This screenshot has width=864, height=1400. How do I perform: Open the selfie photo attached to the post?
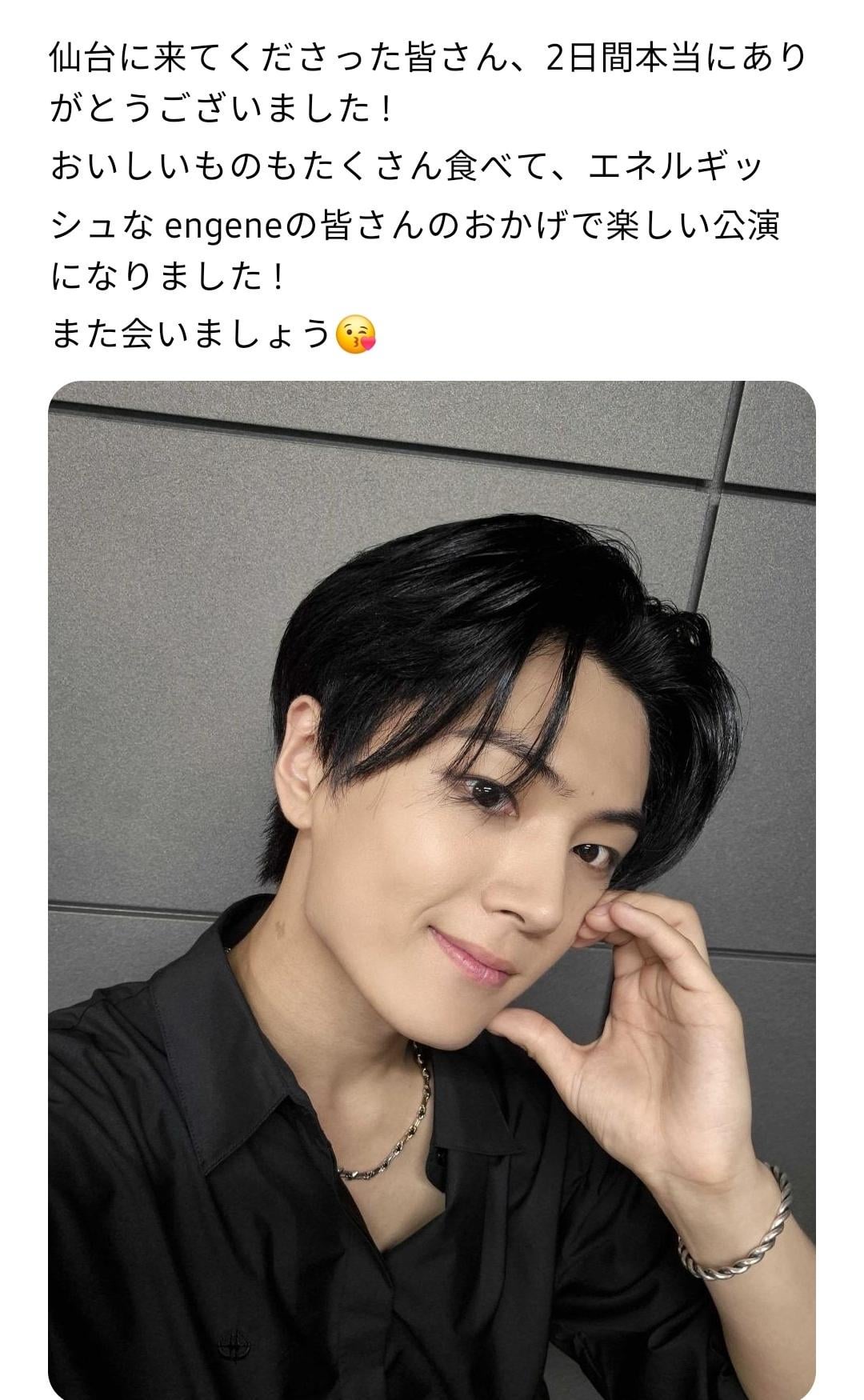coord(432,888)
